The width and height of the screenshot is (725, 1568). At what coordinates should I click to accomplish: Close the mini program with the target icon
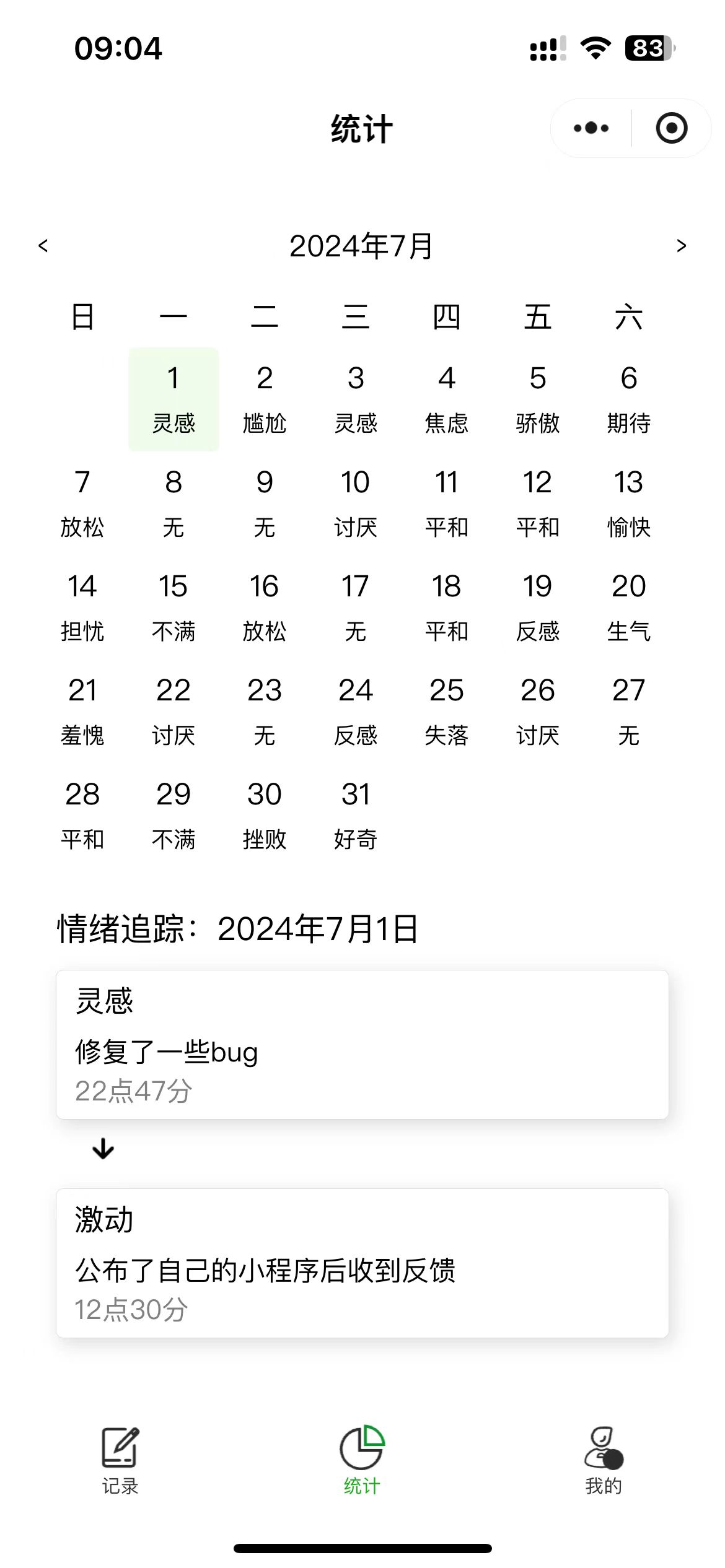point(672,128)
